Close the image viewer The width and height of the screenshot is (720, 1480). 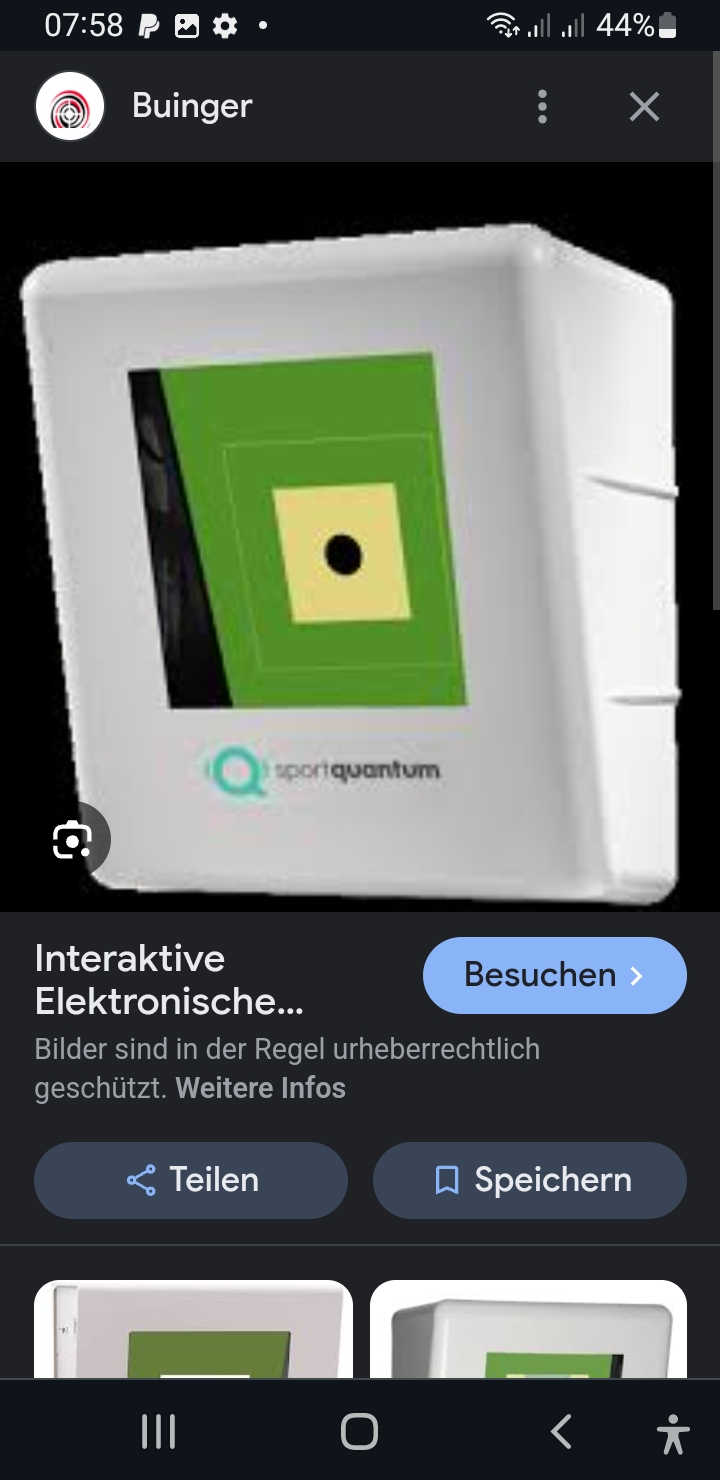pyautogui.click(x=644, y=106)
